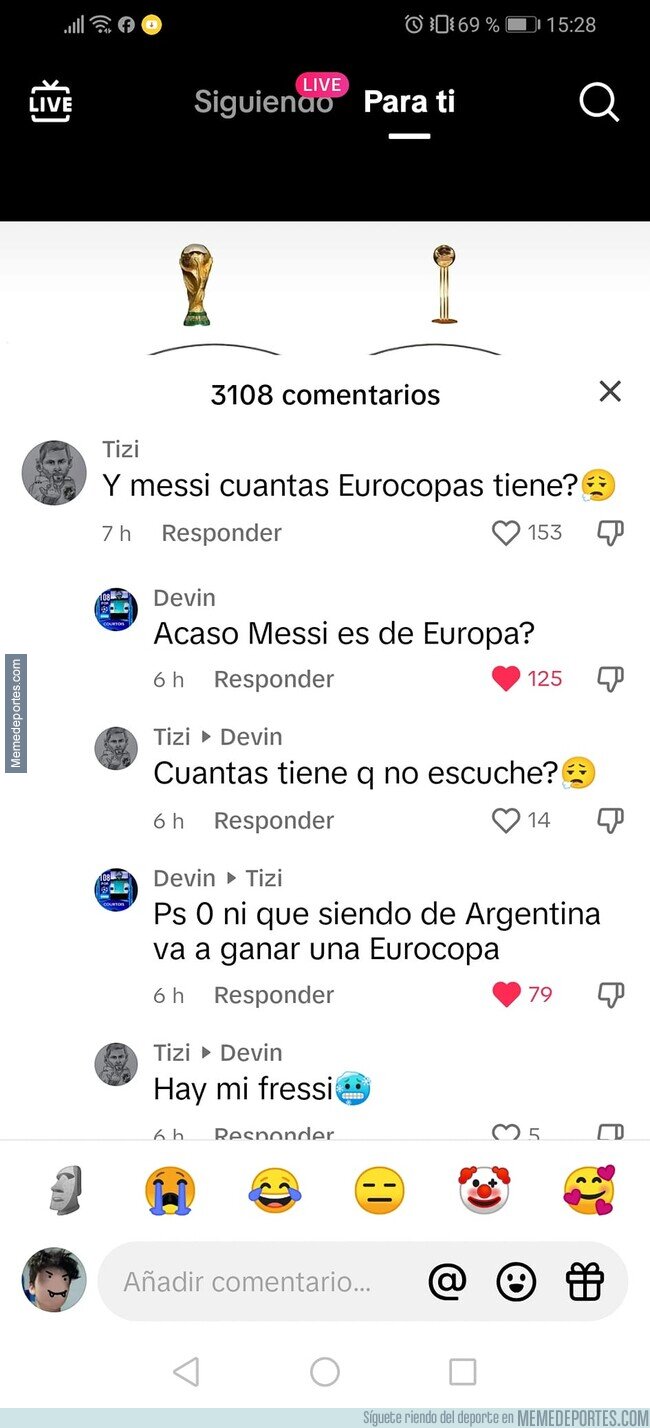This screenshot has height=1428, width=650.
Task: Close the comments panel
Action: click(610, 392)
